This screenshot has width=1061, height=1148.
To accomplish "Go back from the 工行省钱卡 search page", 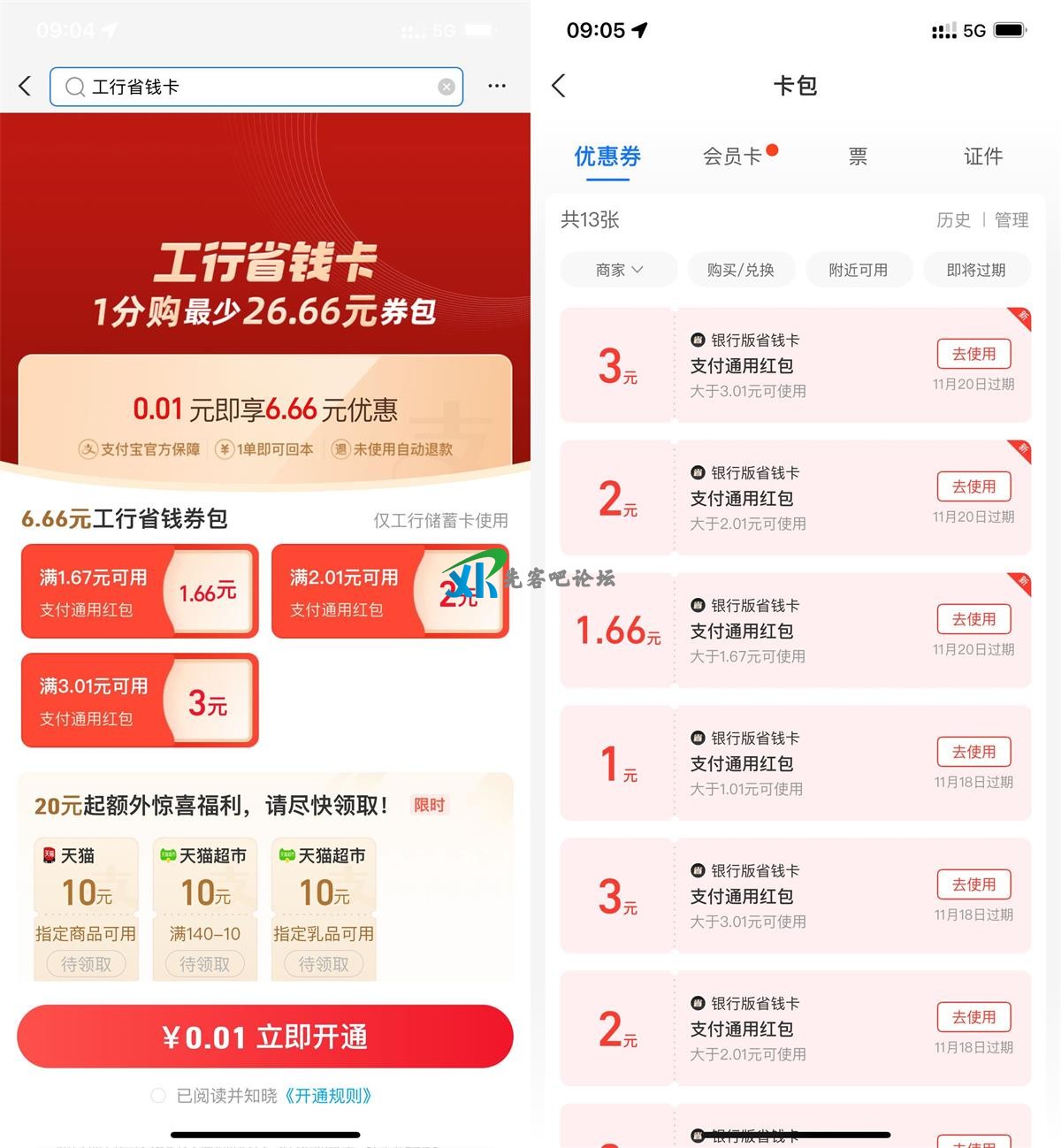I will click(25, 86).
